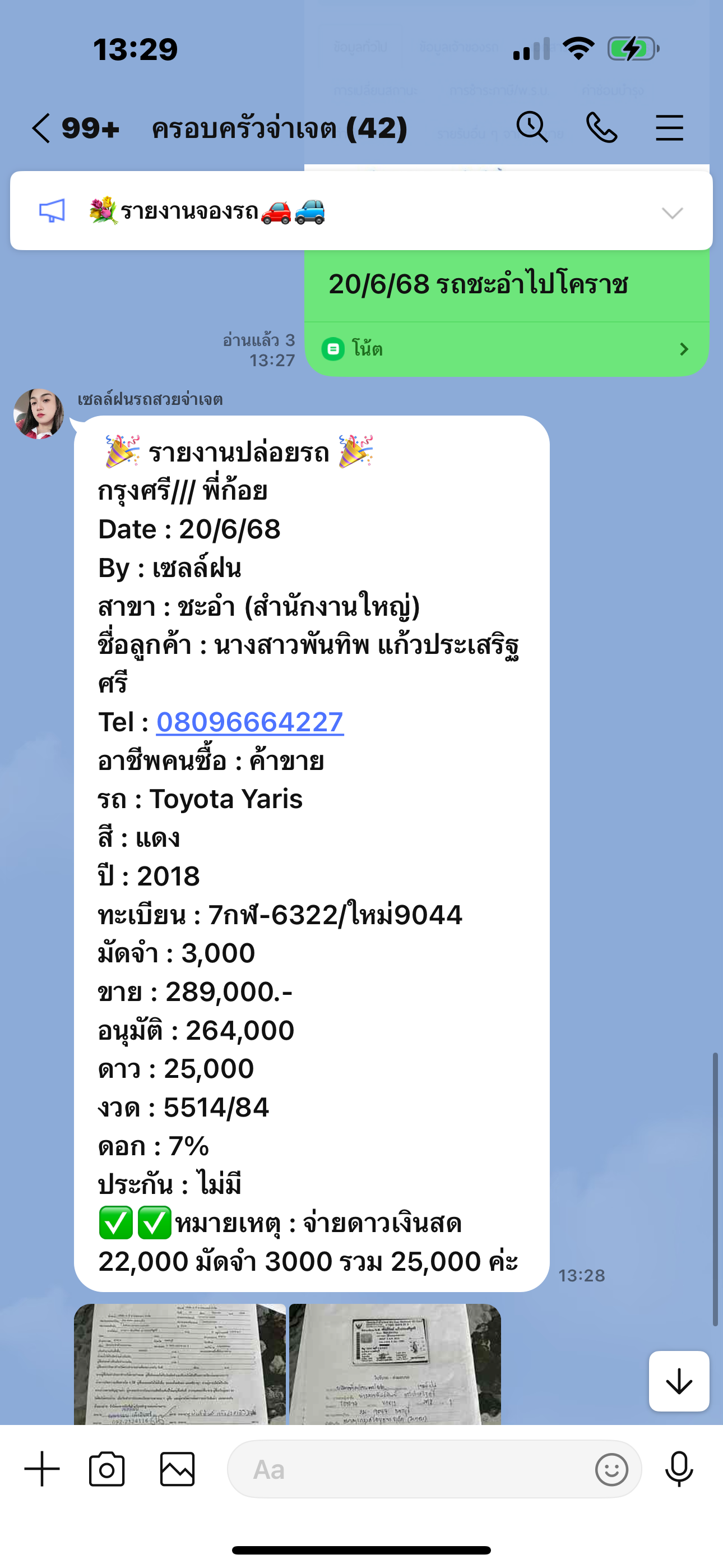Viewport: 723px width, 1568px height.
Task: Open the chat menu
Action: pyautogui.click(x=669, y=128)
